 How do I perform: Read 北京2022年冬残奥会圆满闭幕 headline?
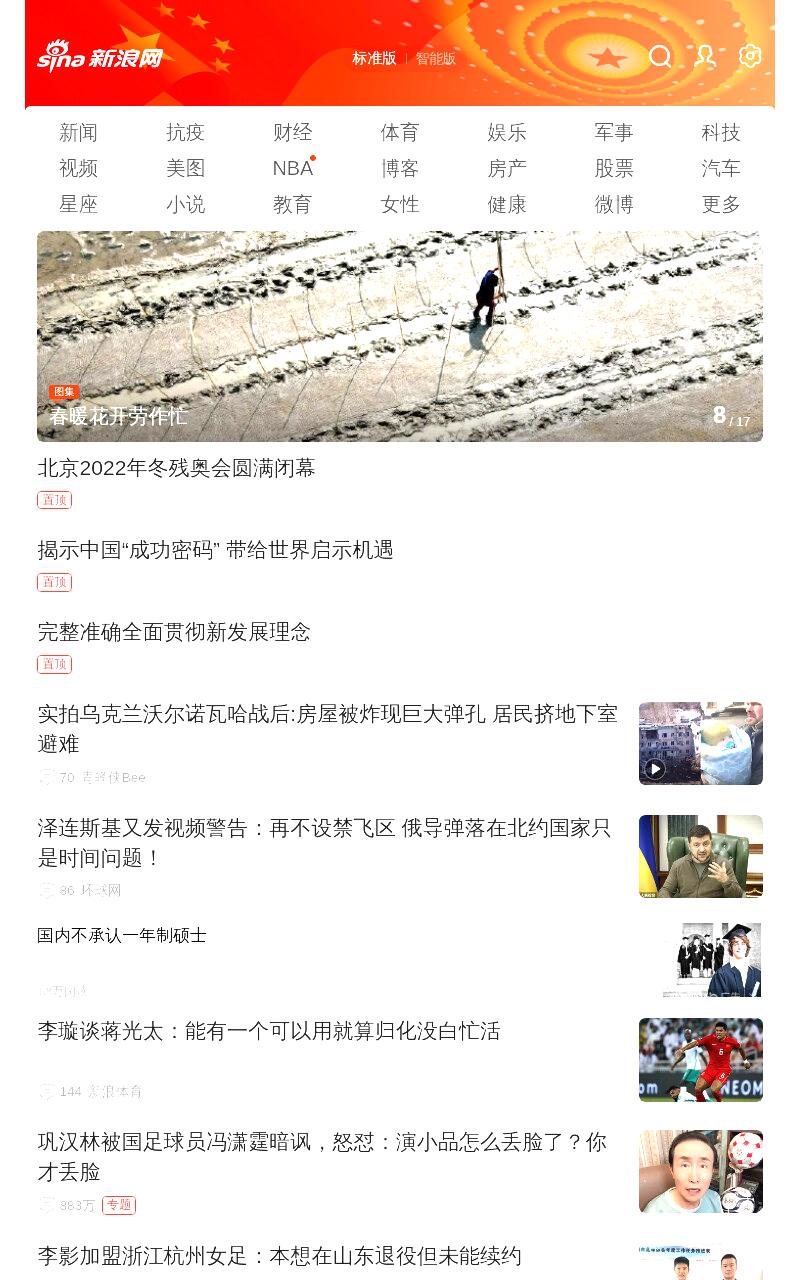point(176,468)
